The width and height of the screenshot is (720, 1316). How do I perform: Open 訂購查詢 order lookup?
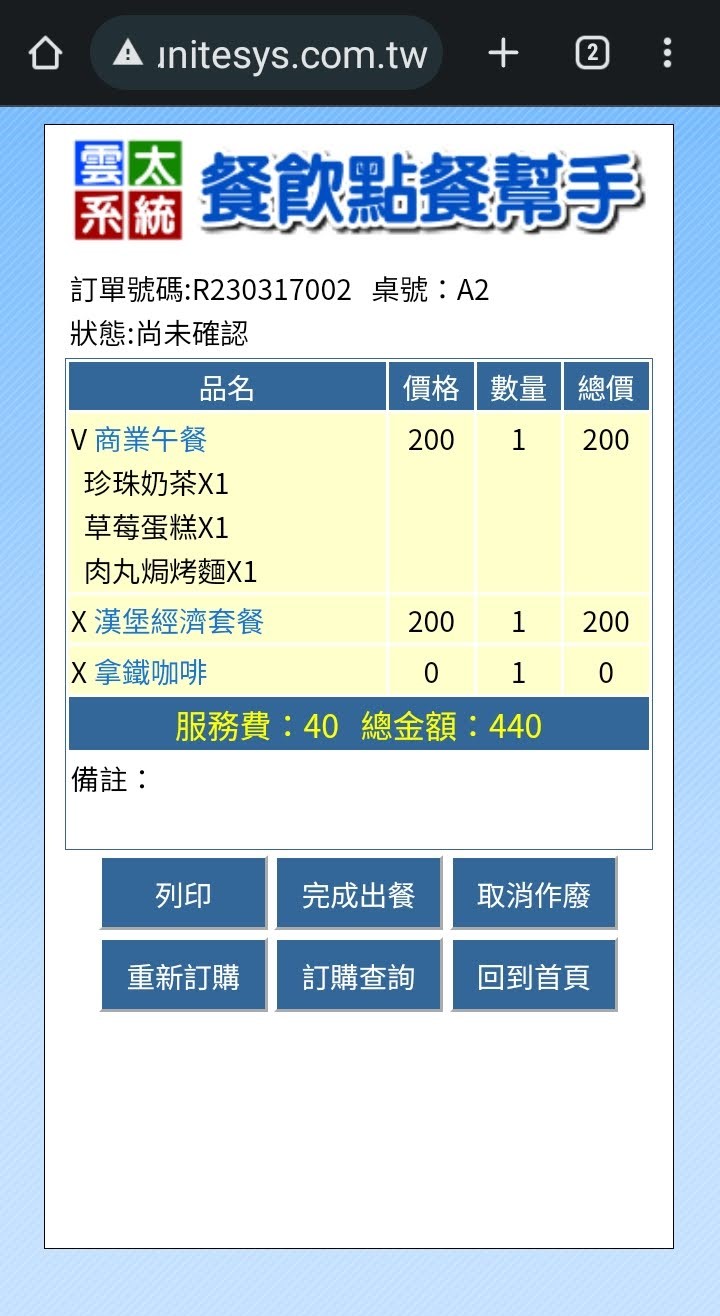359,975
